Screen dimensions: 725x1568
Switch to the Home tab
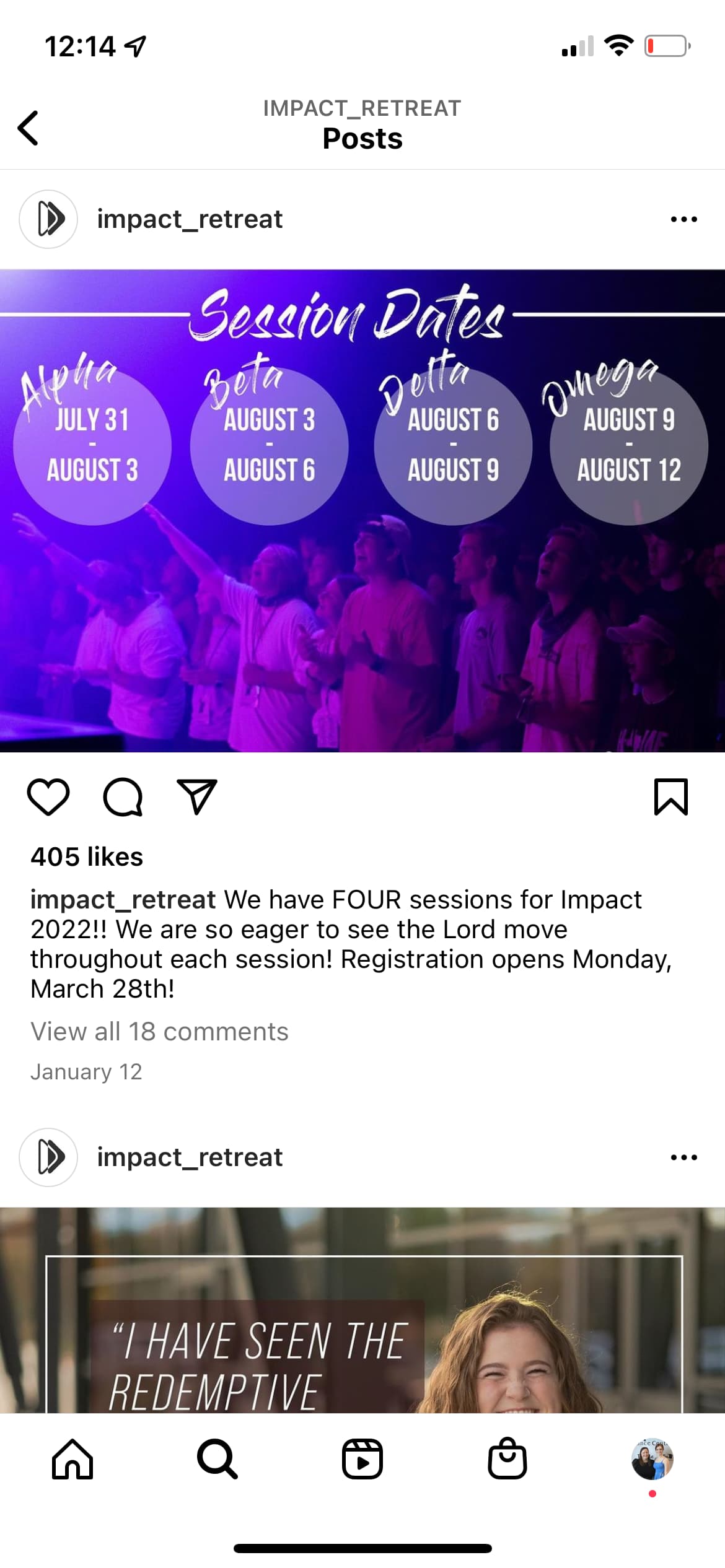click(72, 1459)
